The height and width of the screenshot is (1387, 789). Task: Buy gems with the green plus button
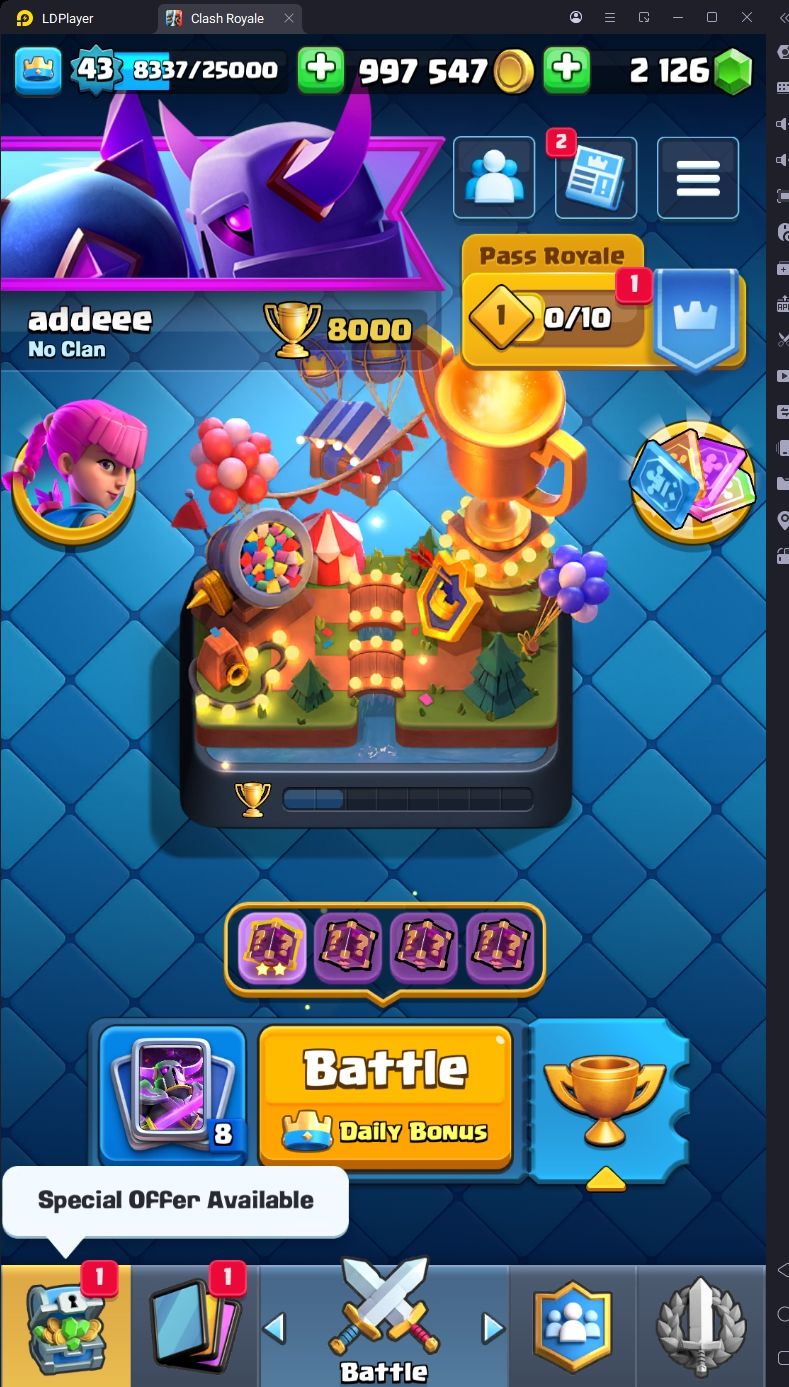pos(566,69)
